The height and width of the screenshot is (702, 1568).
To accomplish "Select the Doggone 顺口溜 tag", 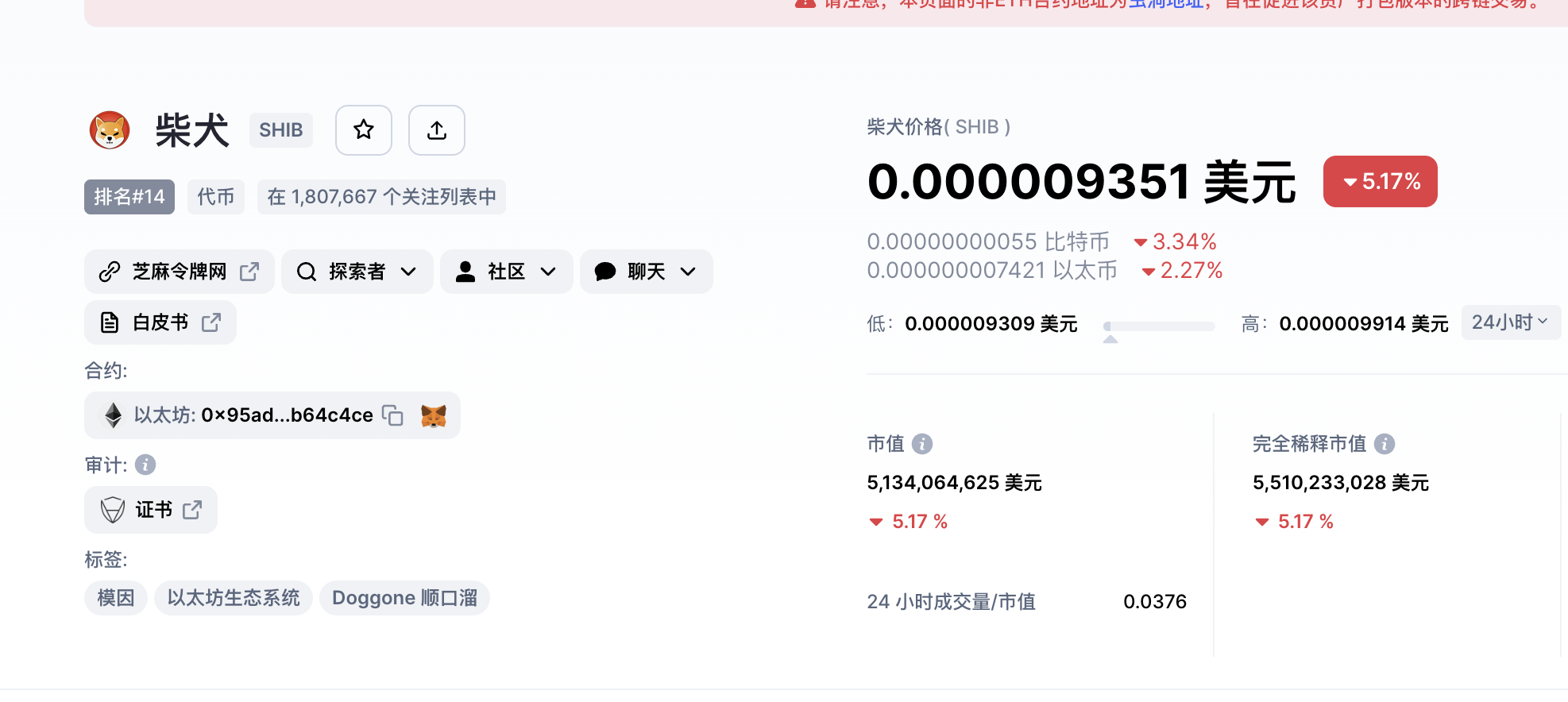I will tap(404, 598).
